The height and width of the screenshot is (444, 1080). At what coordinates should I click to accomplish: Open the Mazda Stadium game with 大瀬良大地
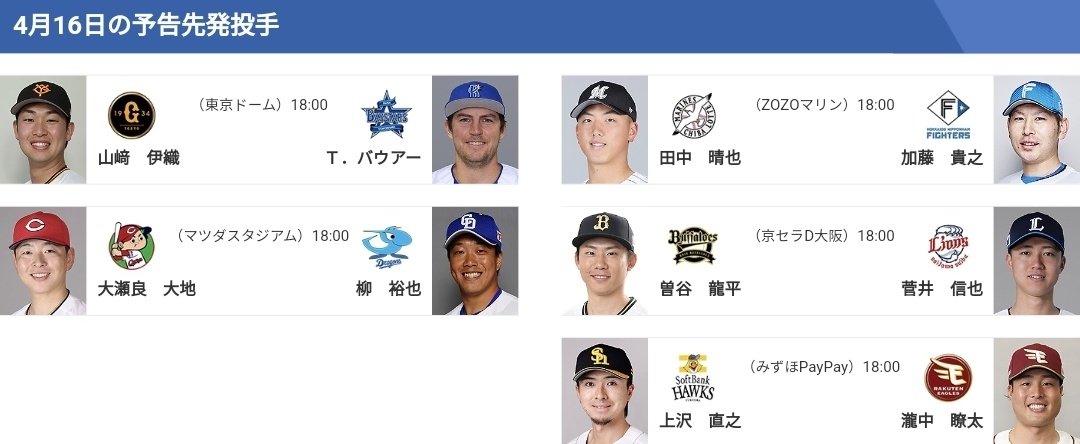point(259,261)
